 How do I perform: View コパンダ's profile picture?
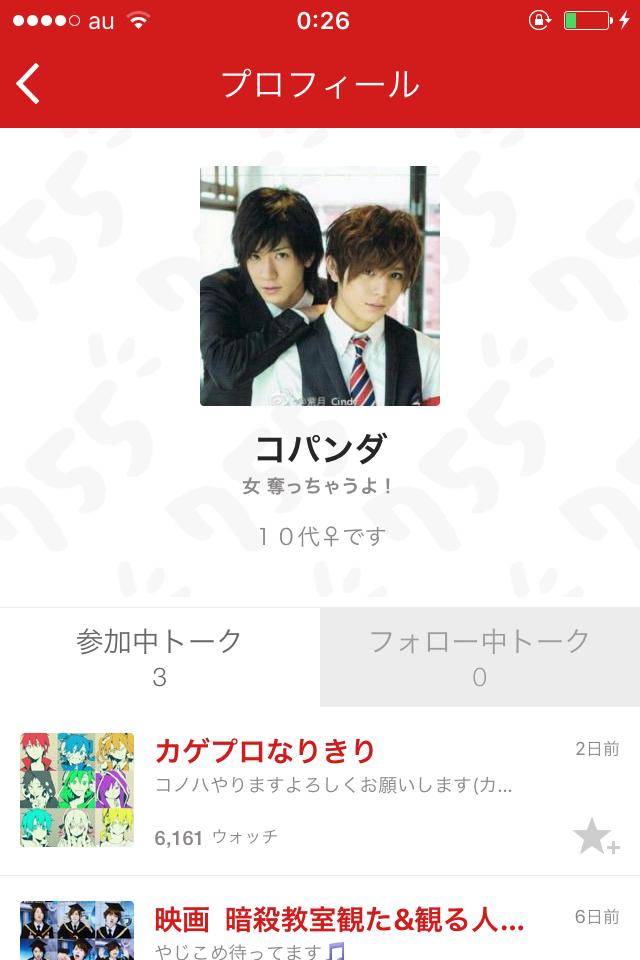point(320,286)
